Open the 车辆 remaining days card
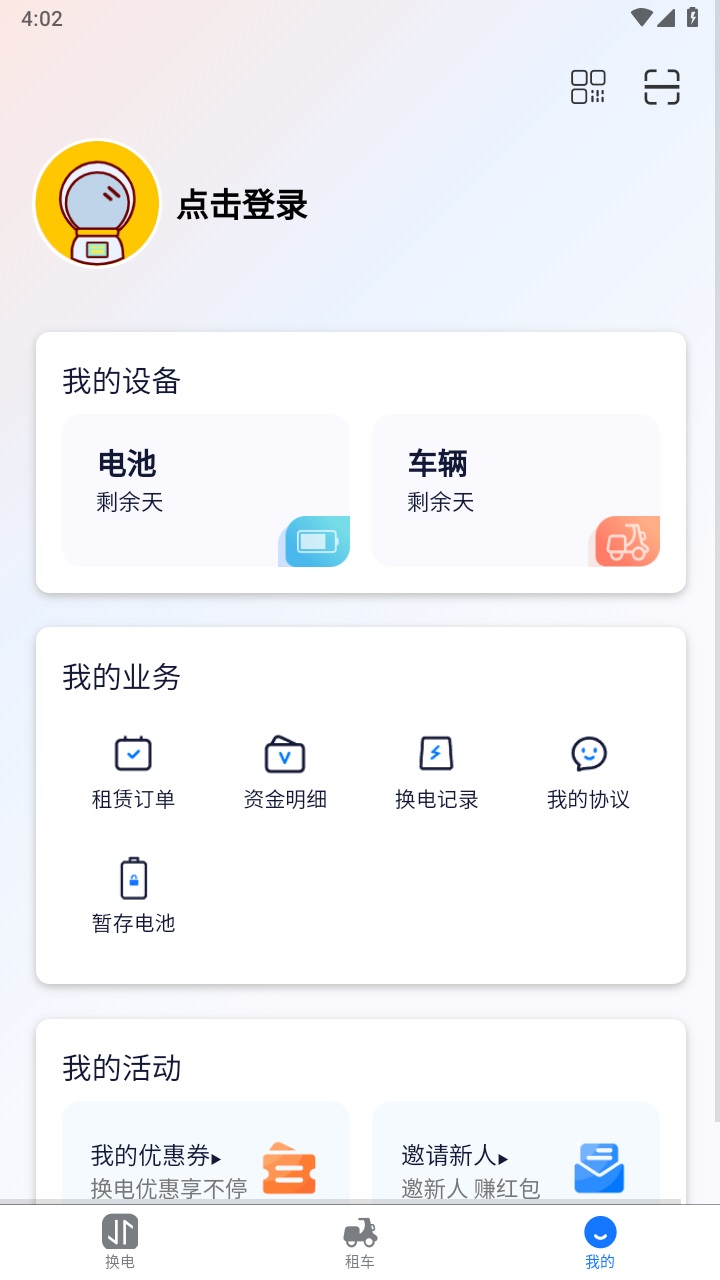Screen dimensions: 720x1280 515,490
